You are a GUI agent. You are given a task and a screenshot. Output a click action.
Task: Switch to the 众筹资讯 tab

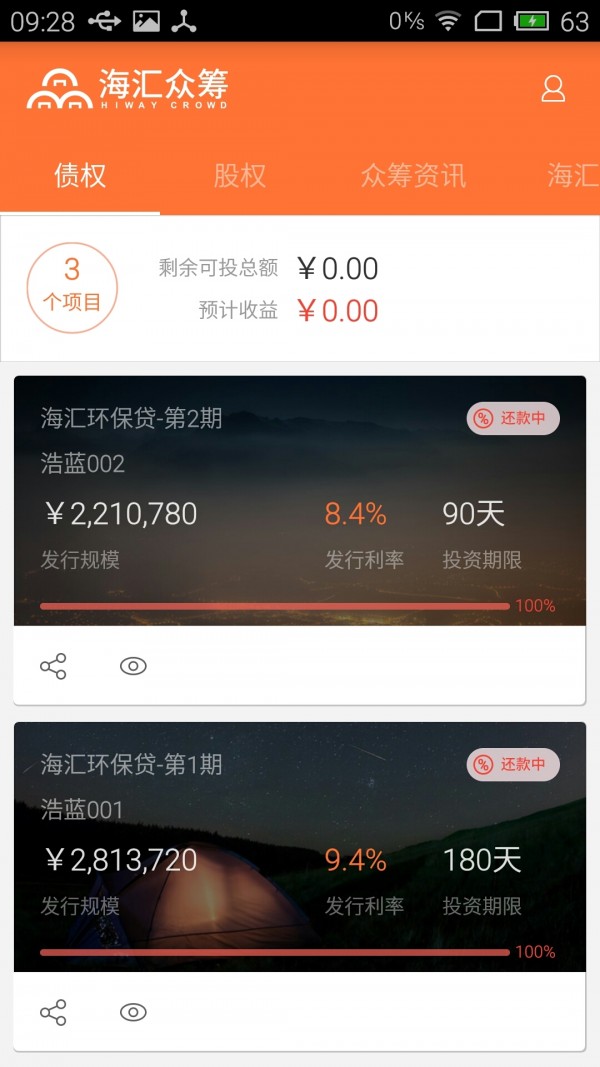[413, 176]
